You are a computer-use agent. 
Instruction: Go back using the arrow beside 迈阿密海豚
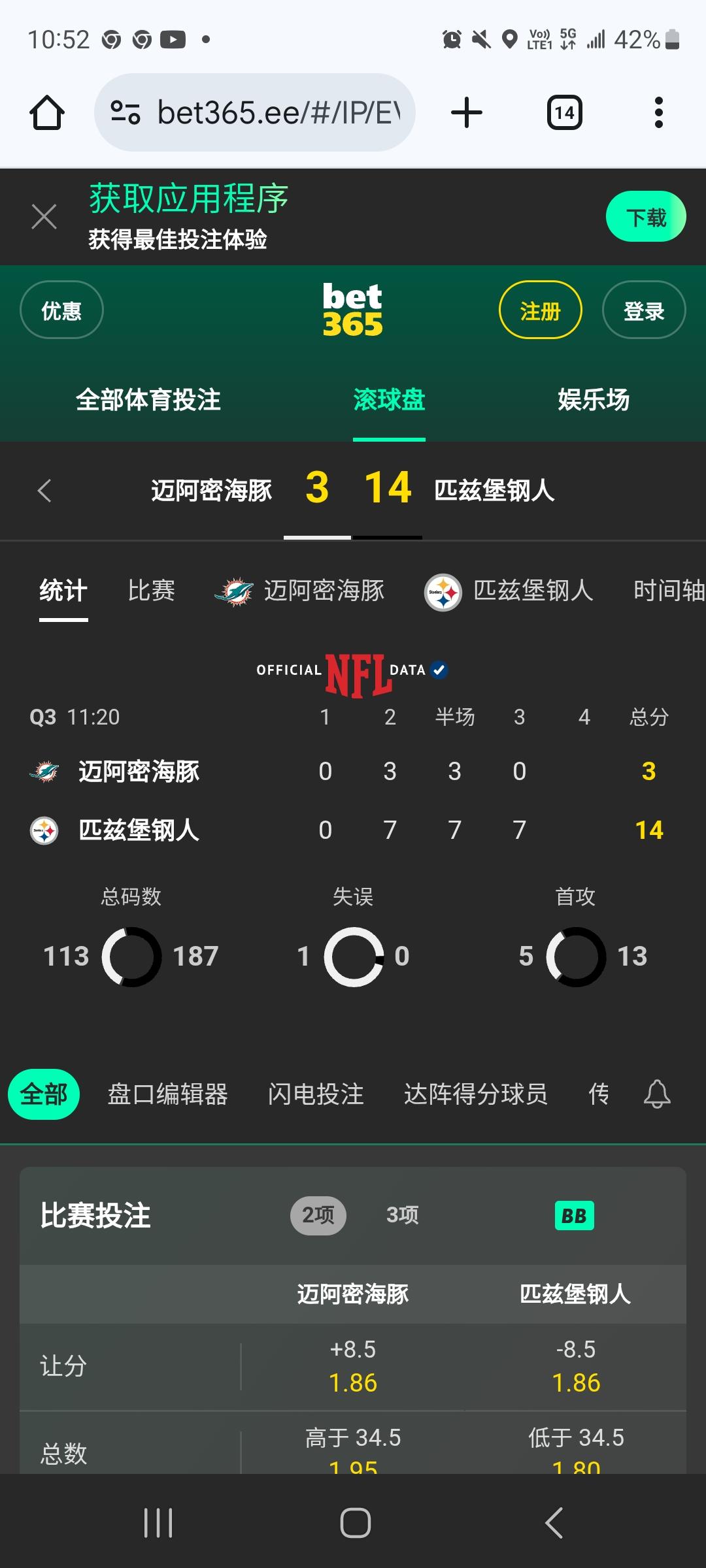[44, 491]
